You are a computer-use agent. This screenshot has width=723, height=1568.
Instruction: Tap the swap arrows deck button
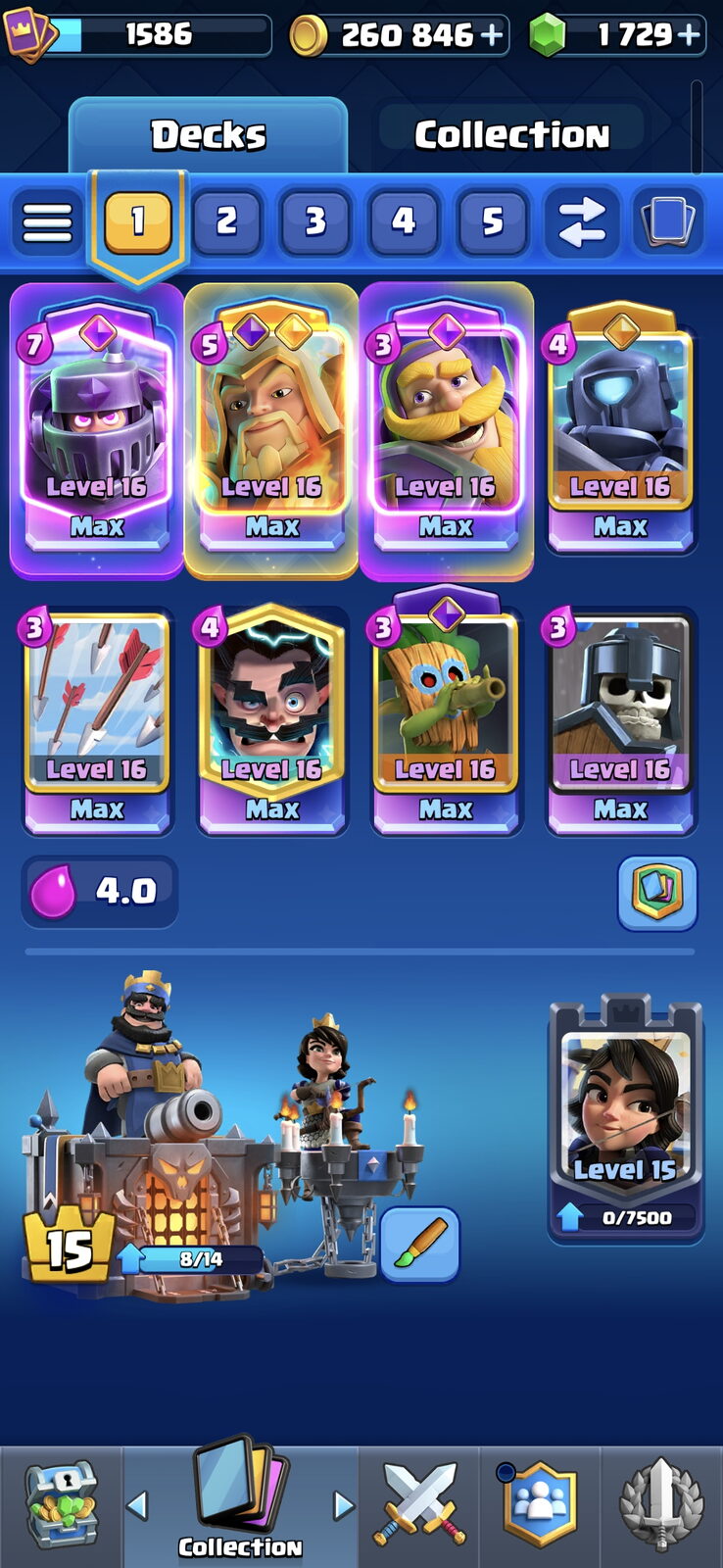[x=582, y=221]
